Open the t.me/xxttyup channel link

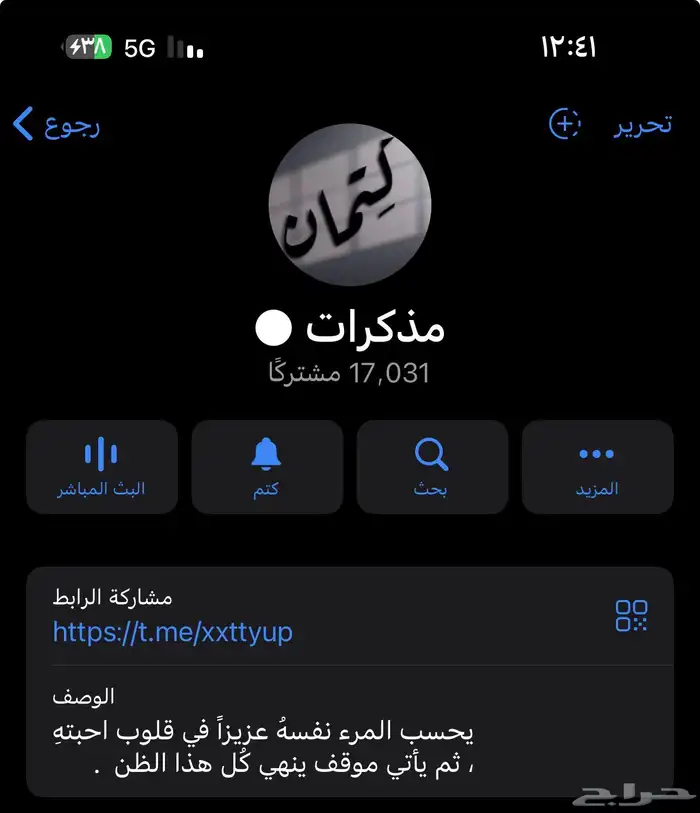tap(173, 632)
